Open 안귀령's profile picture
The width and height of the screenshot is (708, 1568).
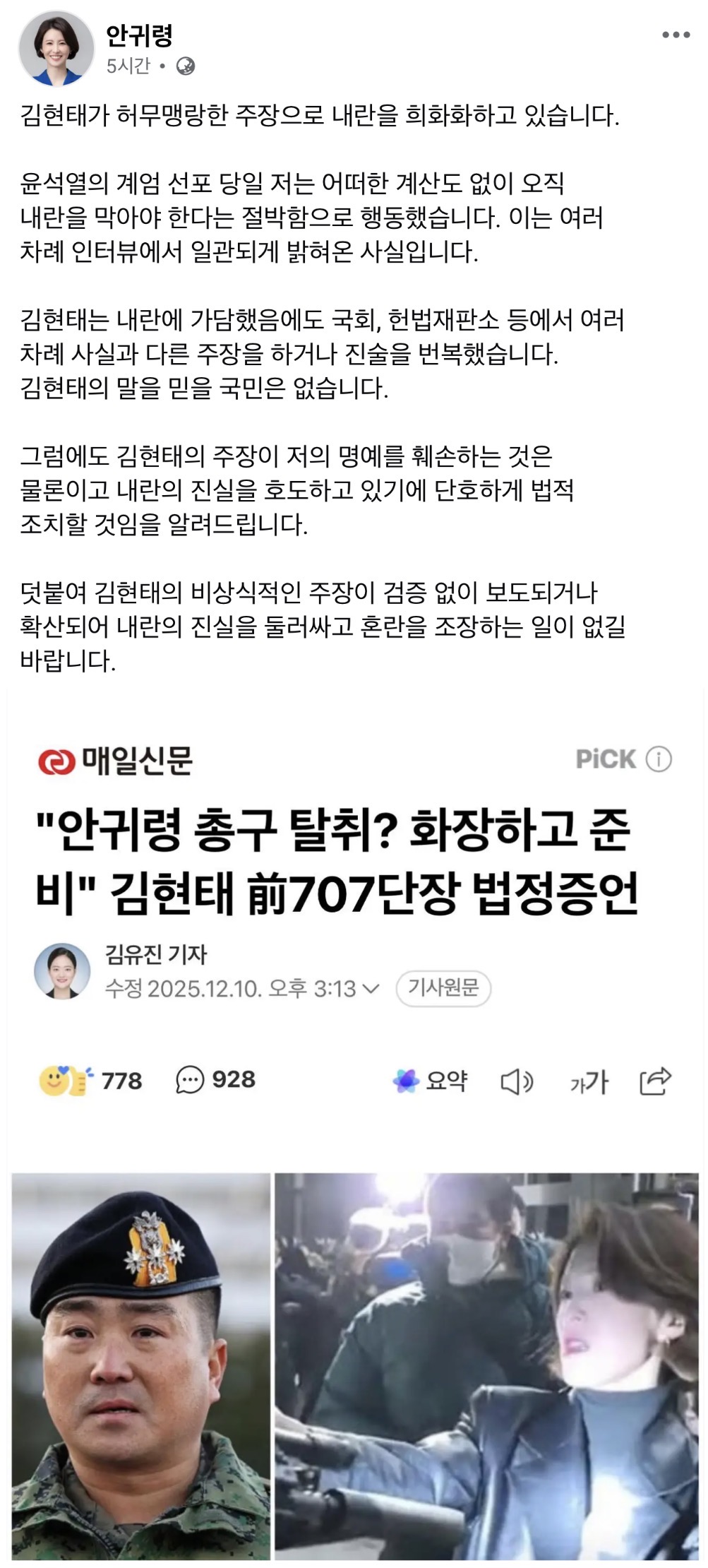click(56, 49)
